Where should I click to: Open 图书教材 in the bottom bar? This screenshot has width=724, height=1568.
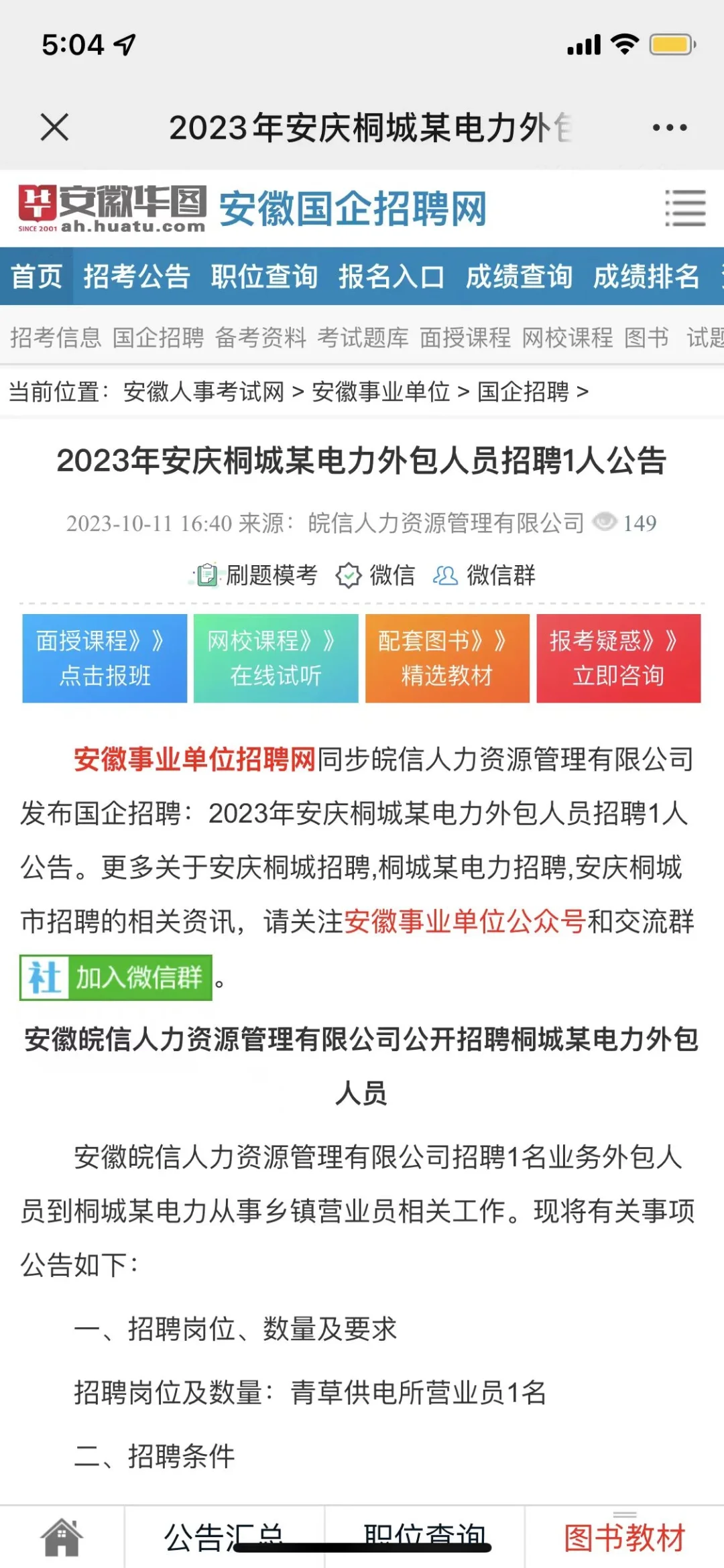pyautogui.click(x=624, y=1537)
